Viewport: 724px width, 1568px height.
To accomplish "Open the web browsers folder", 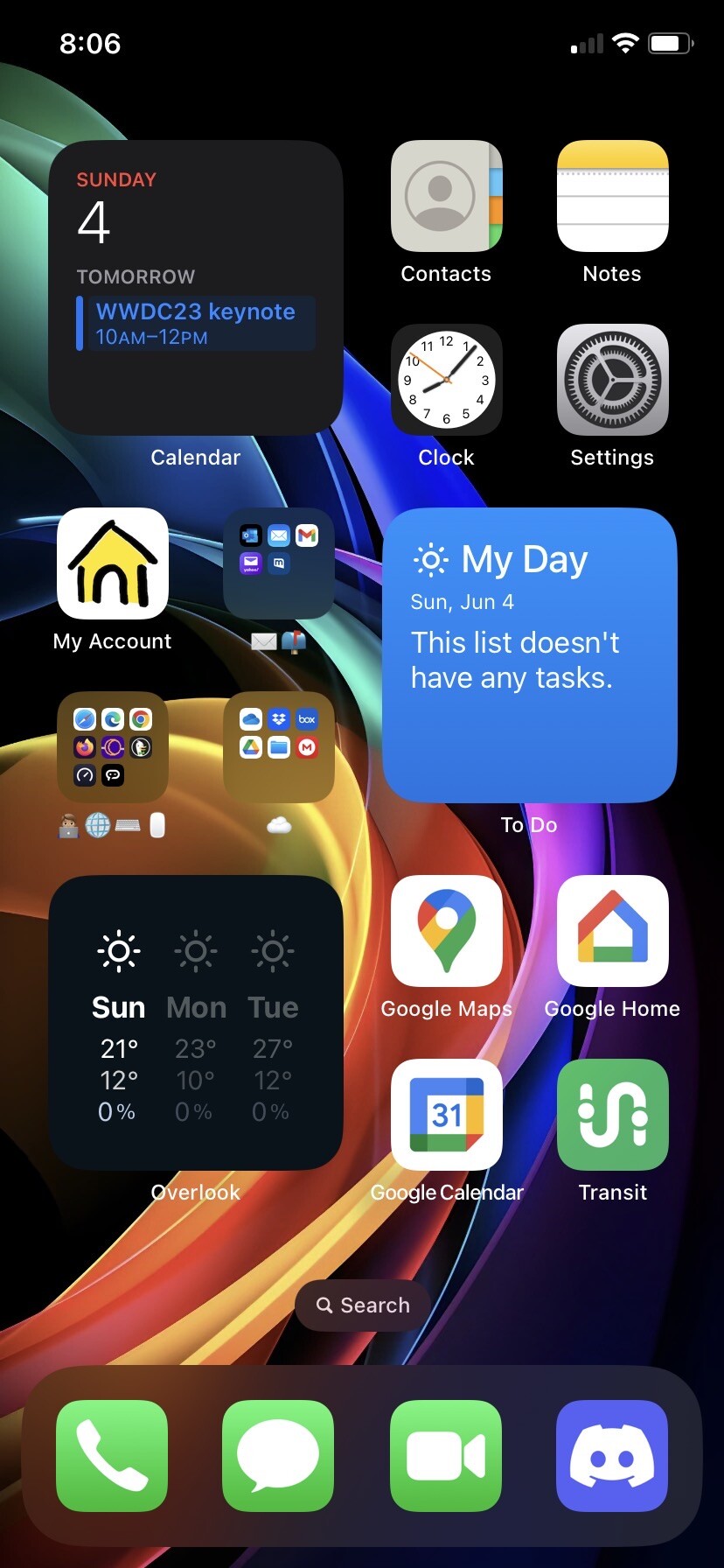I will coord(113,747).
